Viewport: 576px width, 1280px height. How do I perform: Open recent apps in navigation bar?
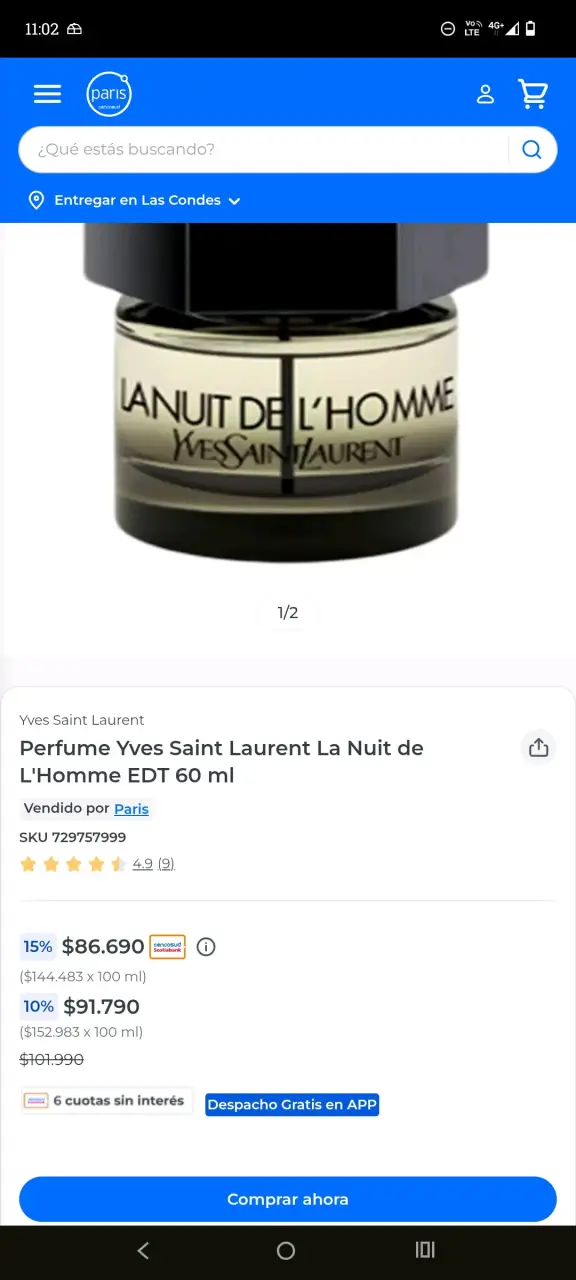pos(425,1250)
